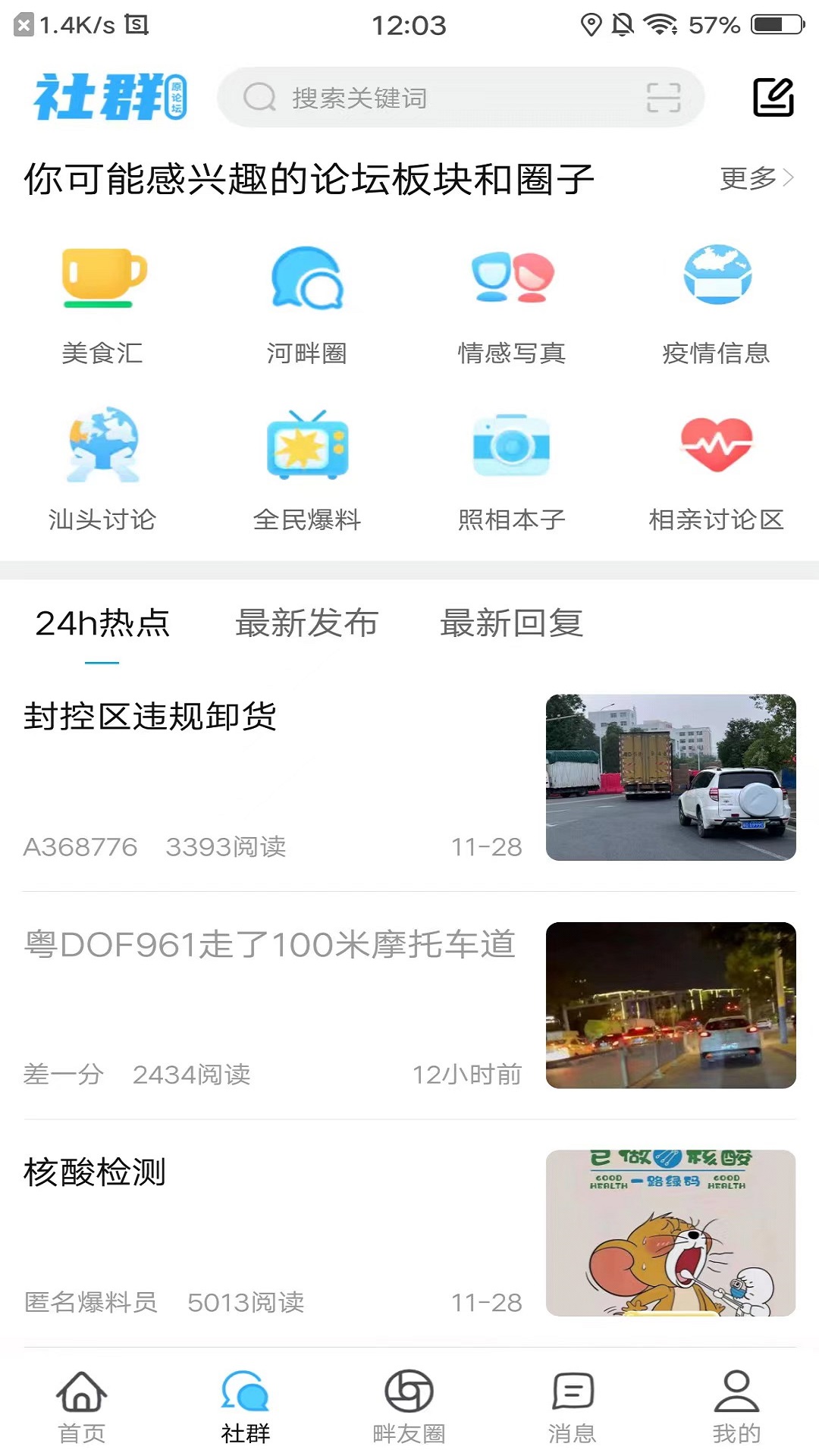The width and height of the screenshot is (819, 1456).
Task: Select the 24h热点 tab
Action: click(x=102, y=623)
